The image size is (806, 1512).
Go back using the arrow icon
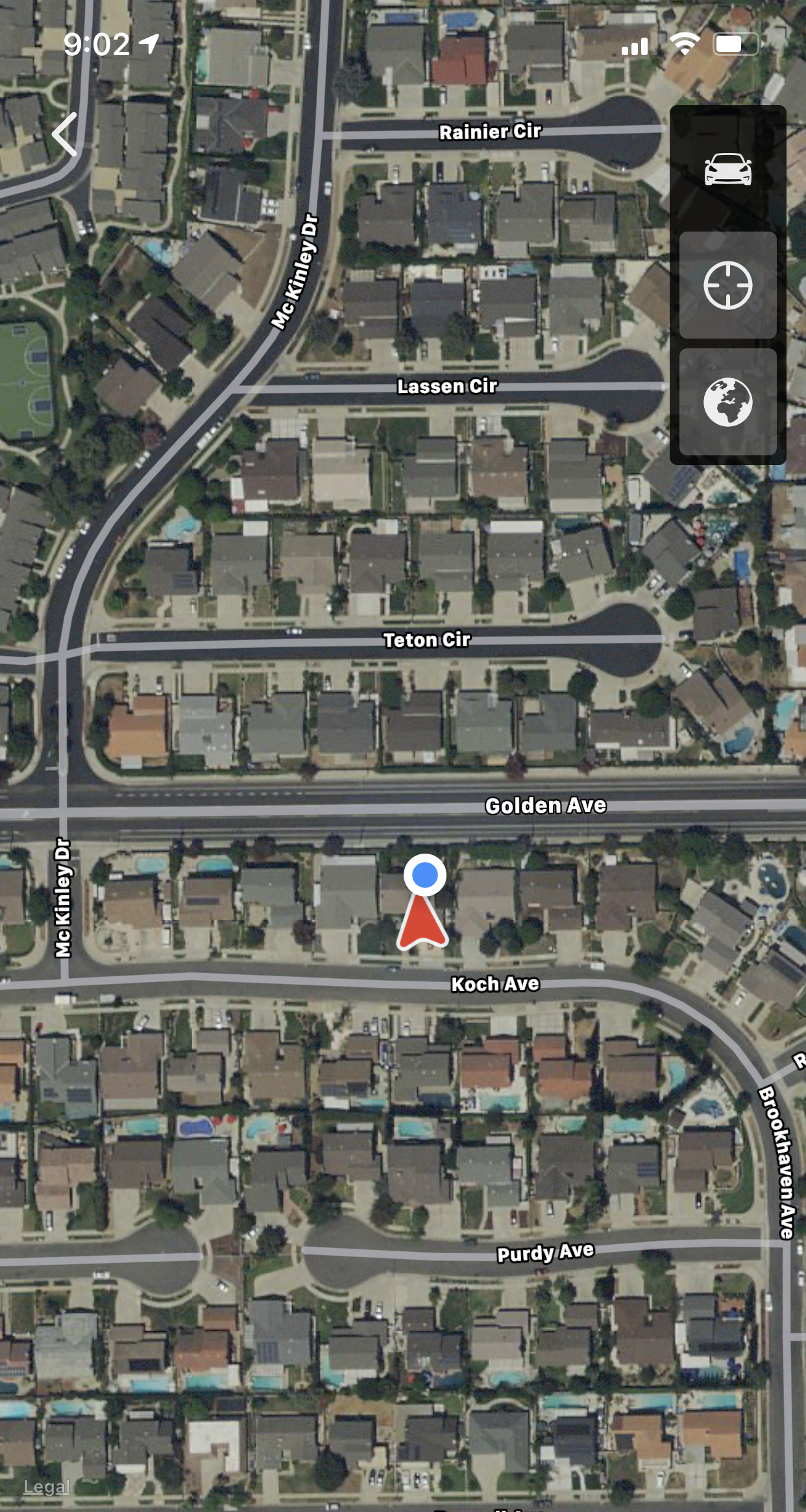pos(65,134)
